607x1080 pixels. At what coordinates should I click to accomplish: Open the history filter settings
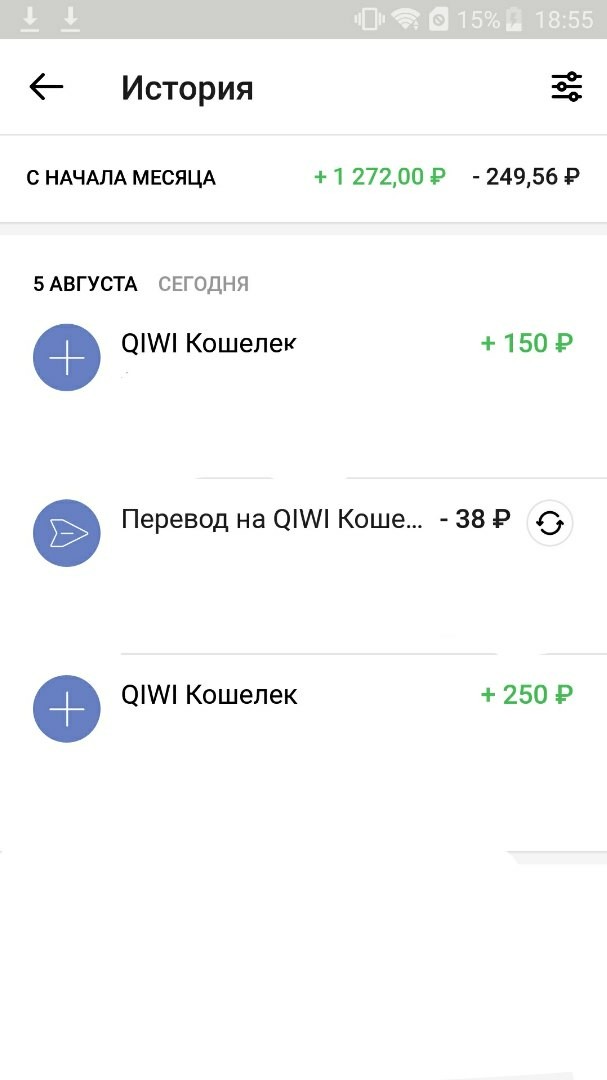pos(566,87)
